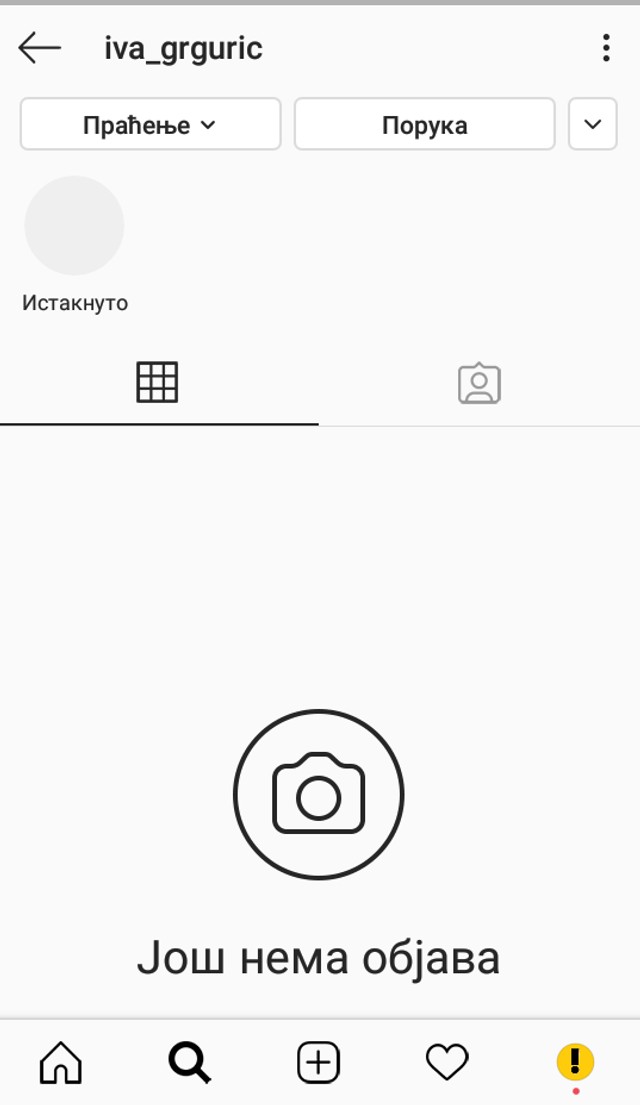Viewport: 640px width, 1105px height.
Task: Expand suggested accounts chevron button
Action: (x=593, y=125)
